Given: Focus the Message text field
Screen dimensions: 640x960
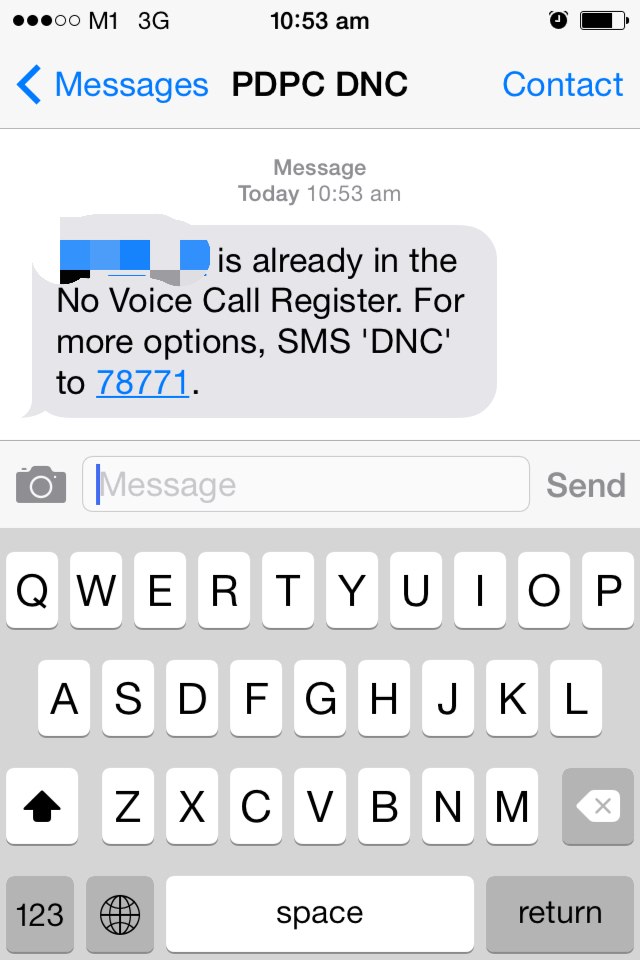Looking at the screenshot, I should 305,485.
